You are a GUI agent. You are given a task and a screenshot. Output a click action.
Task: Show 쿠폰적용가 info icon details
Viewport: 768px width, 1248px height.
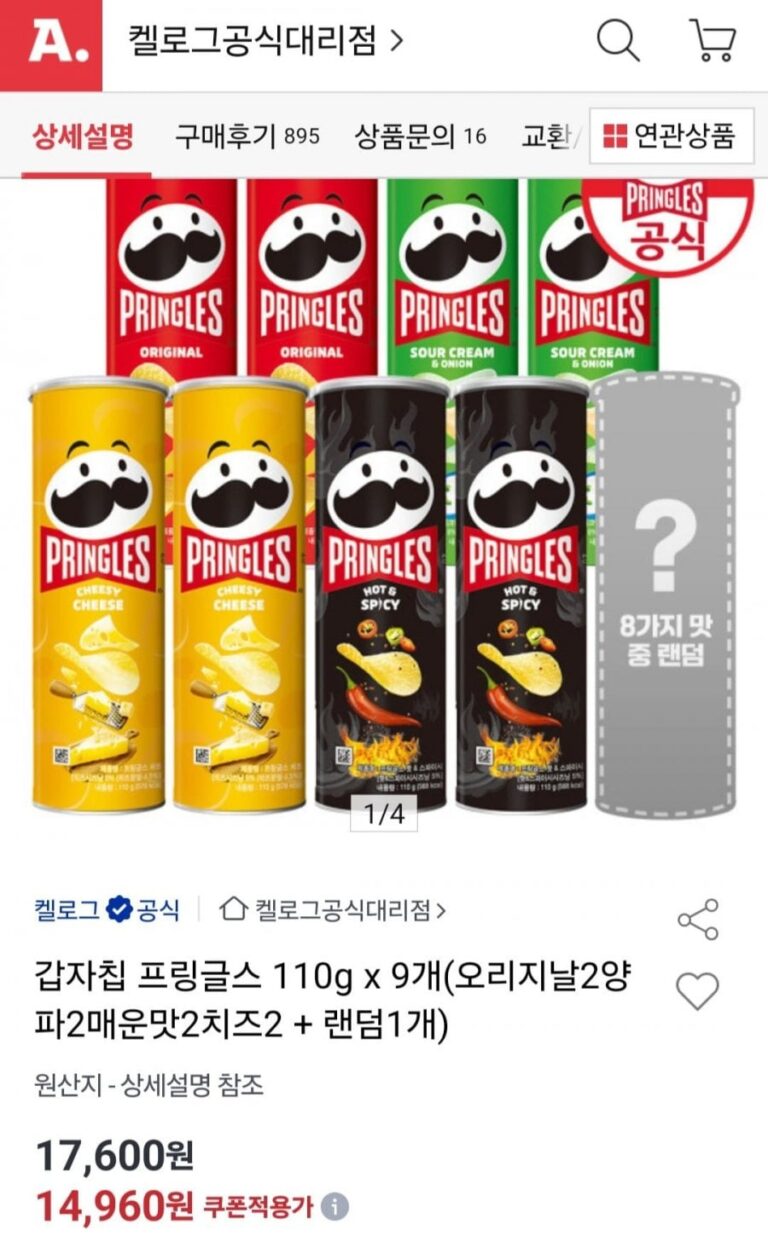[x=335, y=1206]
